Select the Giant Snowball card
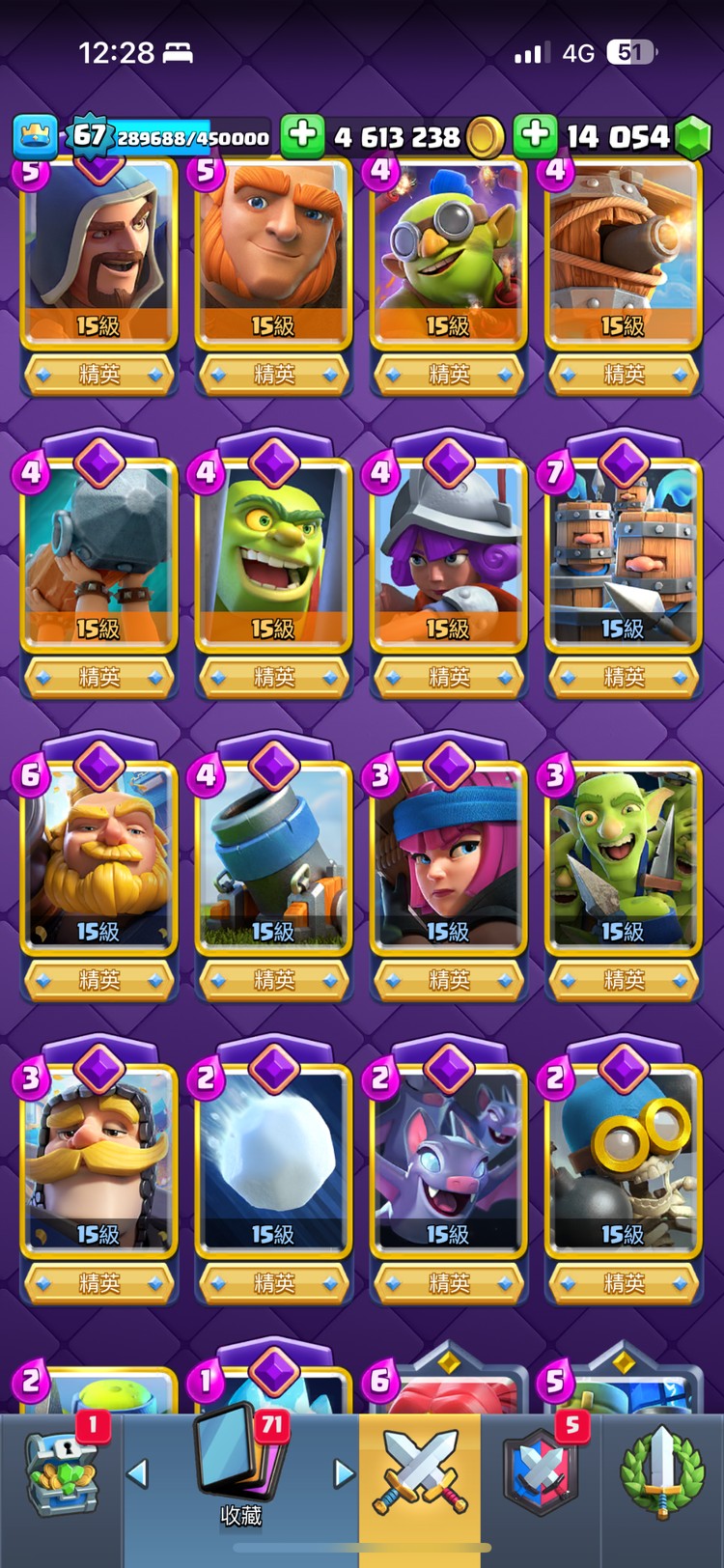This screenshot has width=724, height=1568. coord(273,1161)
